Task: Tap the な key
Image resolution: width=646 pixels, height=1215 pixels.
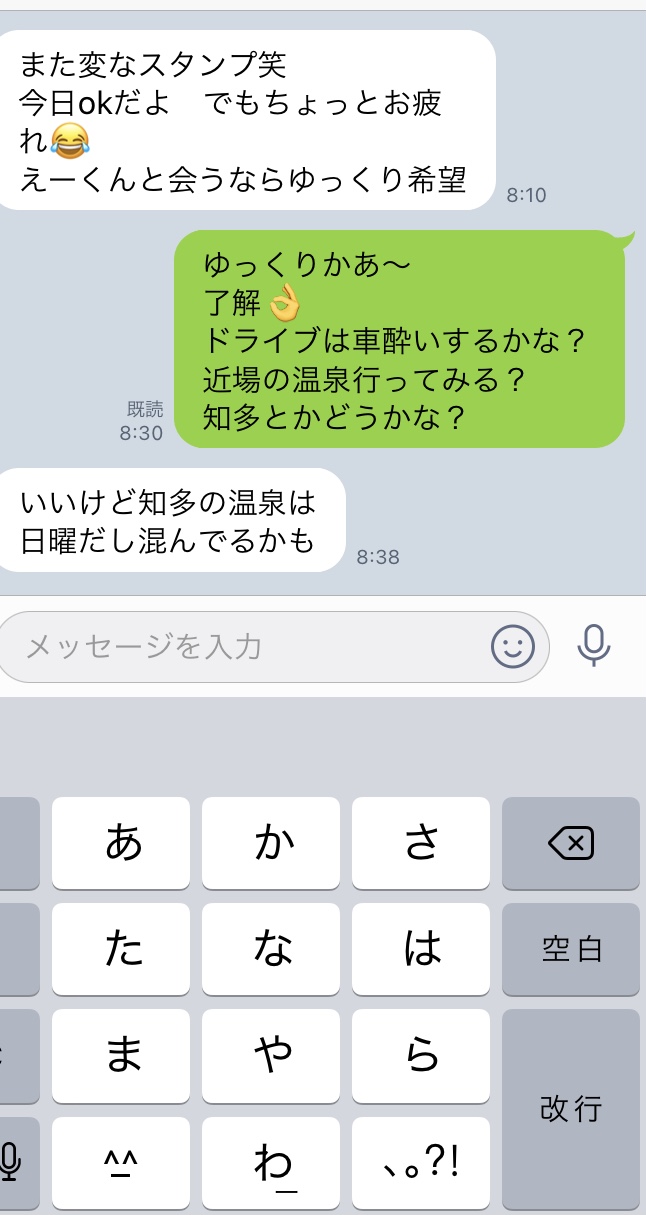Action: (x=271, y=949)
